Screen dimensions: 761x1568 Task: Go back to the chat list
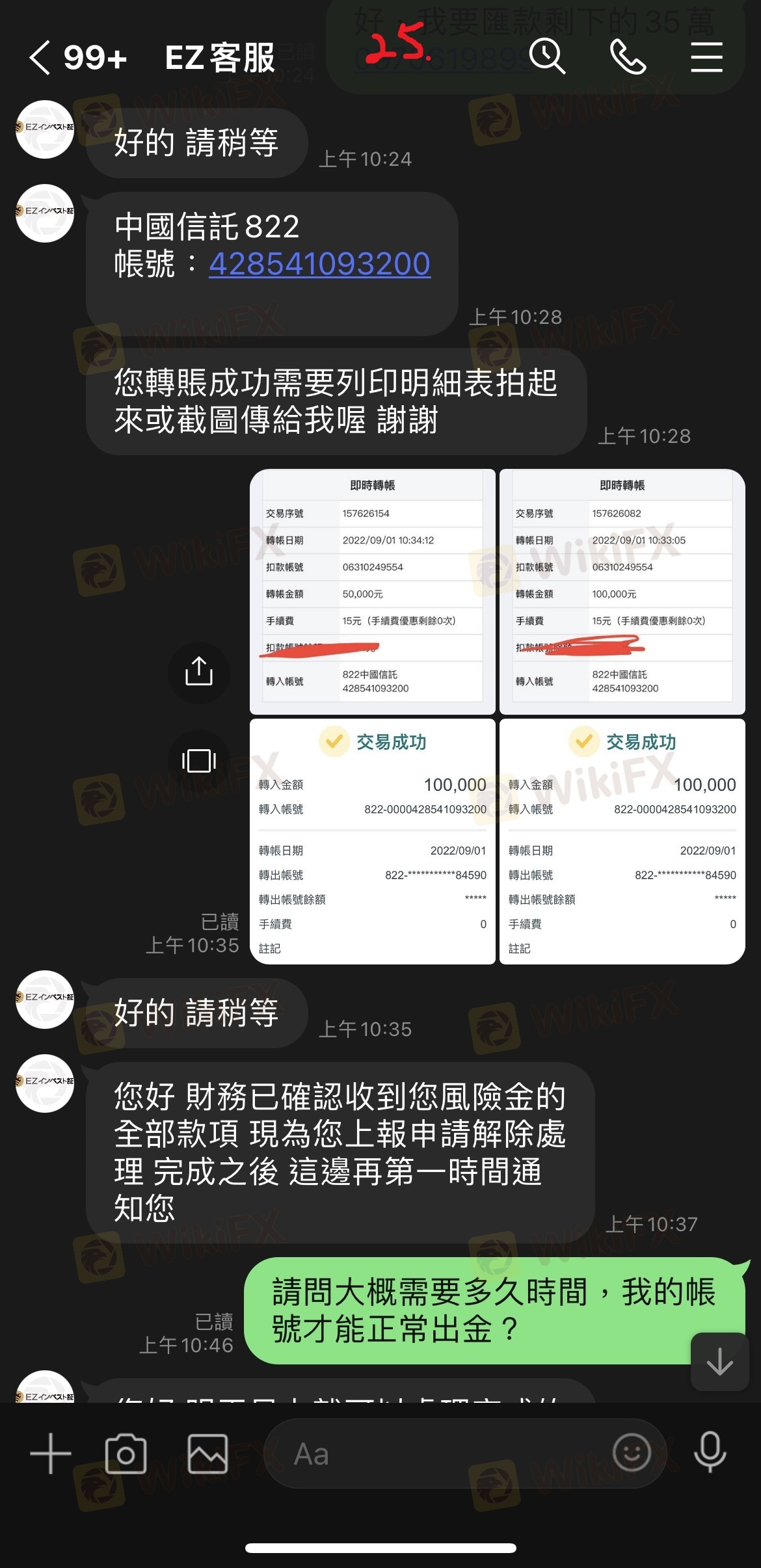point(40,58)
